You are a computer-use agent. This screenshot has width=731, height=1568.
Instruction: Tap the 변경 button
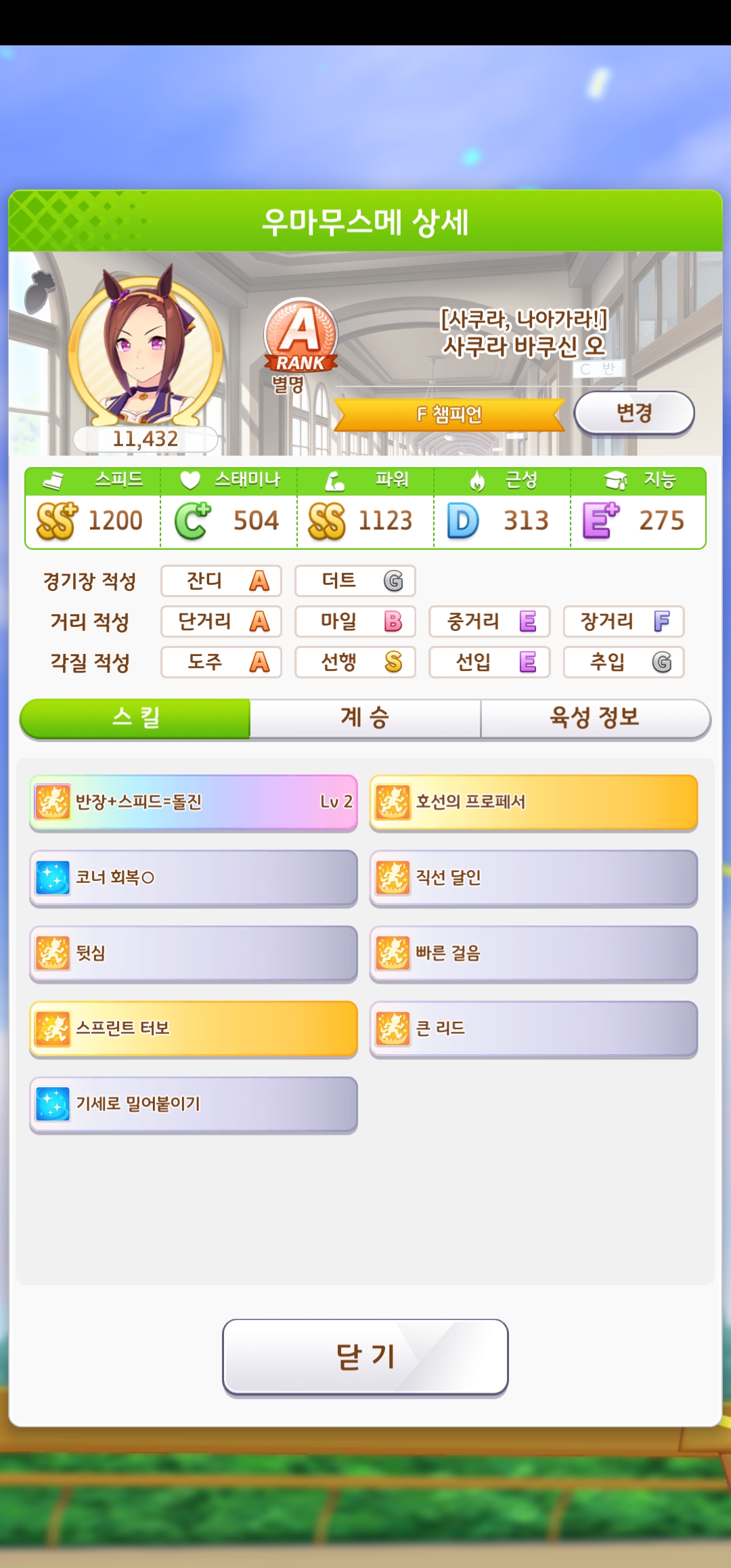[x=634, y=413]
